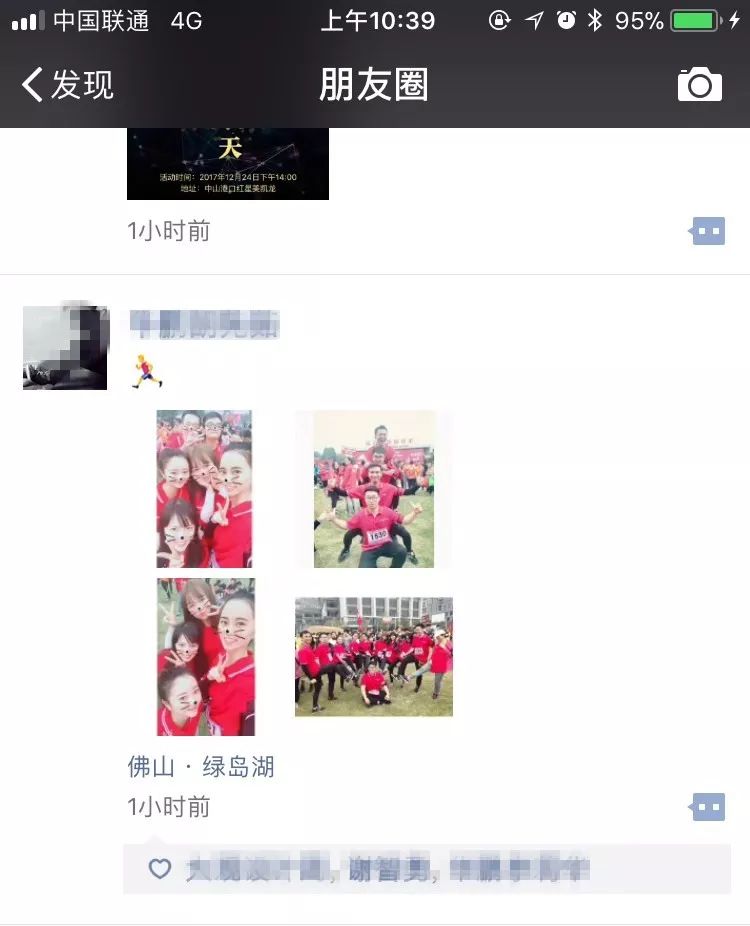View the selfie photo with cat whiskers
Viewport: 750px width, 926px height.
[x=204, y=489]
